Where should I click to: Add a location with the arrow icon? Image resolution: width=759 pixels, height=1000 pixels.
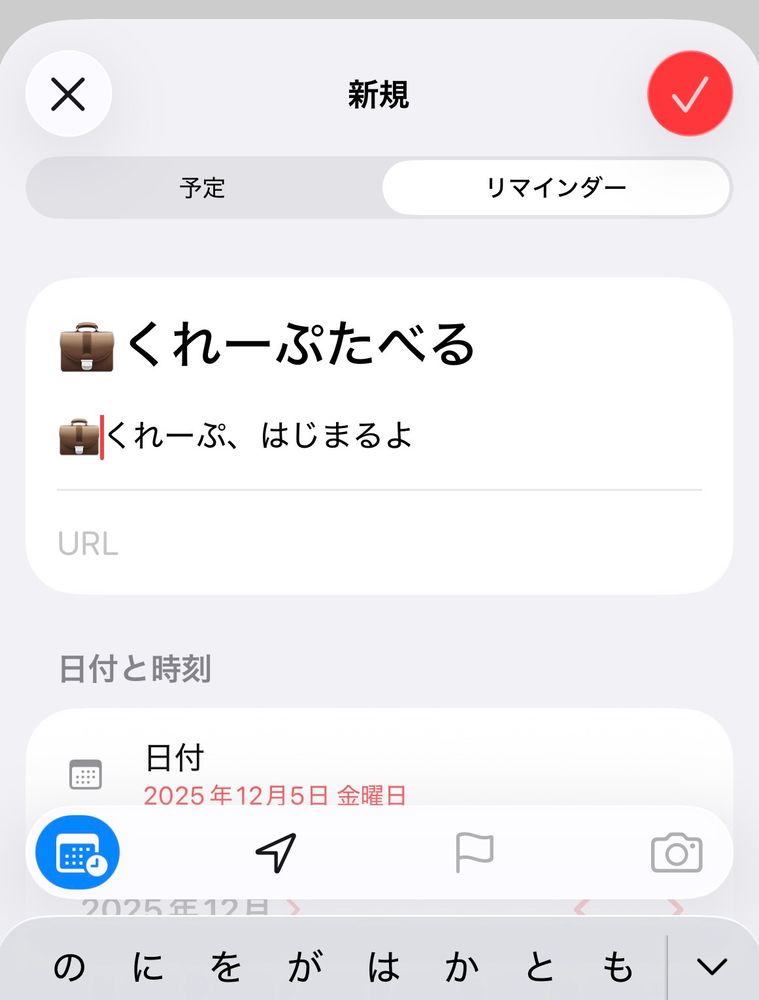pyautogui.click(x=275, y=853)
